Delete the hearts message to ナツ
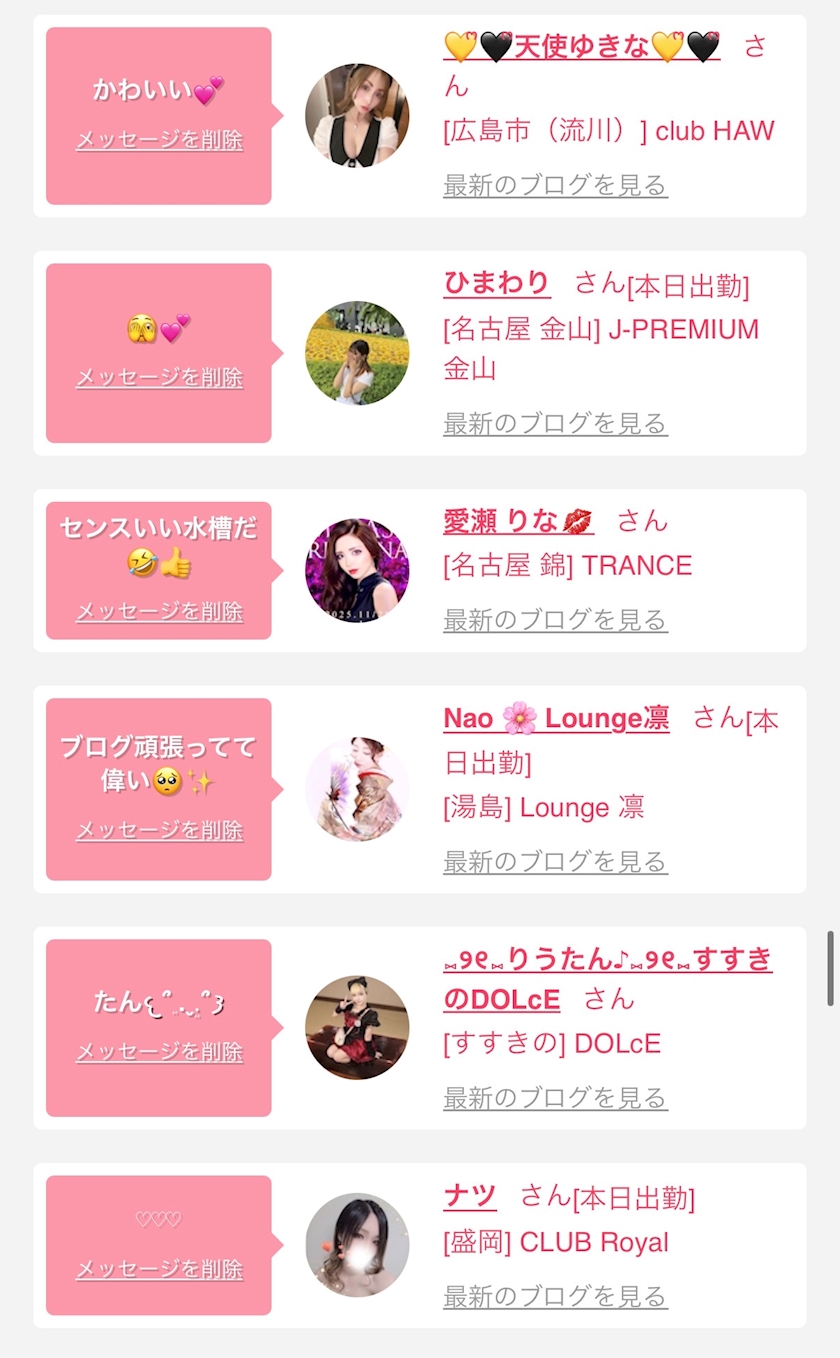 (x=159, y=1270)
